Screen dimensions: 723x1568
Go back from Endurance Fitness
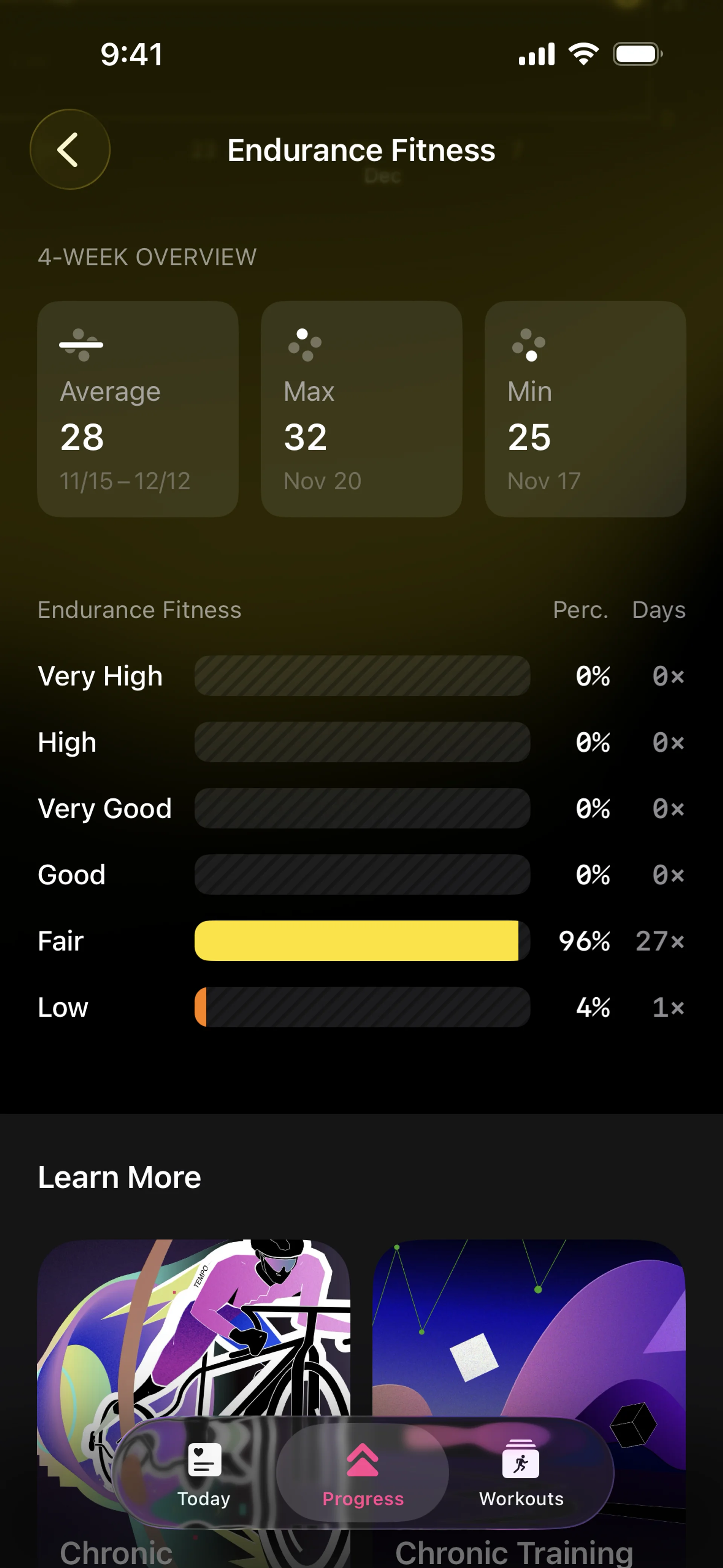[69, 149]
